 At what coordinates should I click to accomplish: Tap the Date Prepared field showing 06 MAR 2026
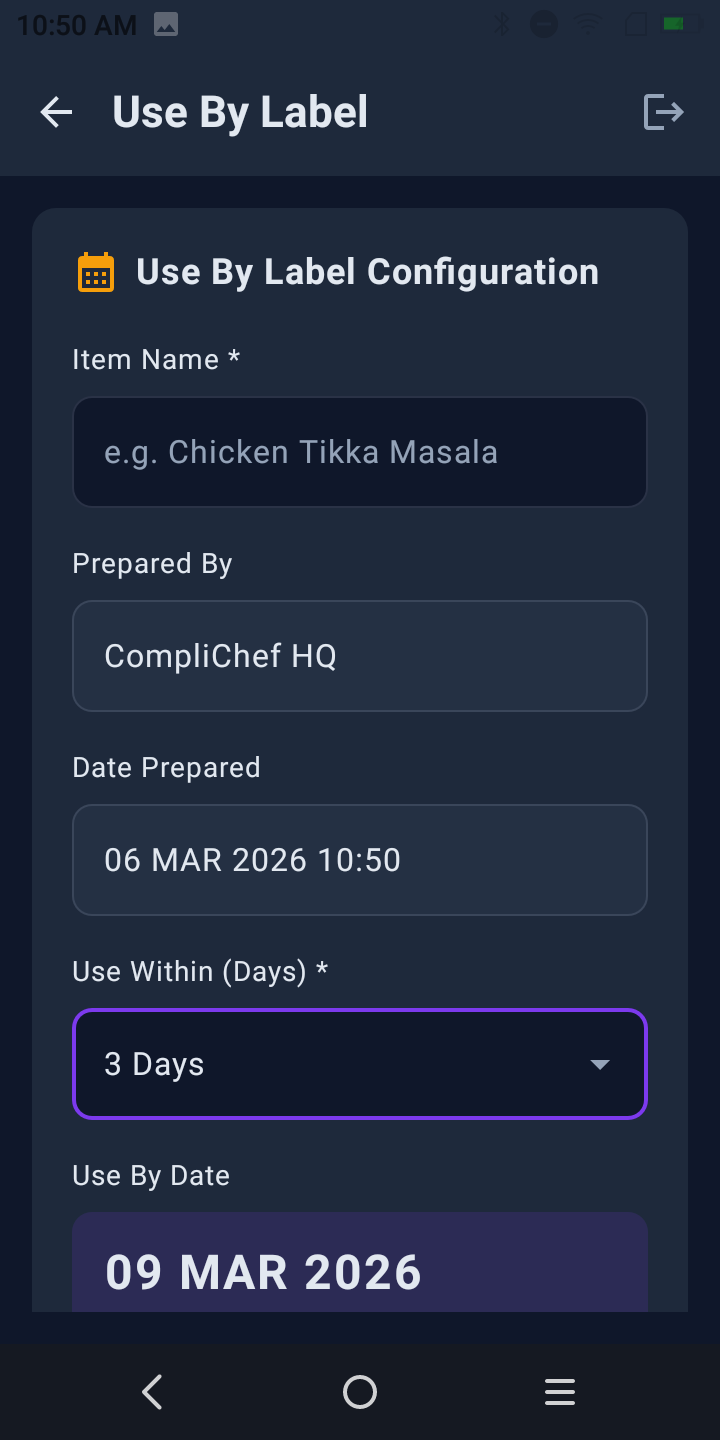click(x=360, y=860)
